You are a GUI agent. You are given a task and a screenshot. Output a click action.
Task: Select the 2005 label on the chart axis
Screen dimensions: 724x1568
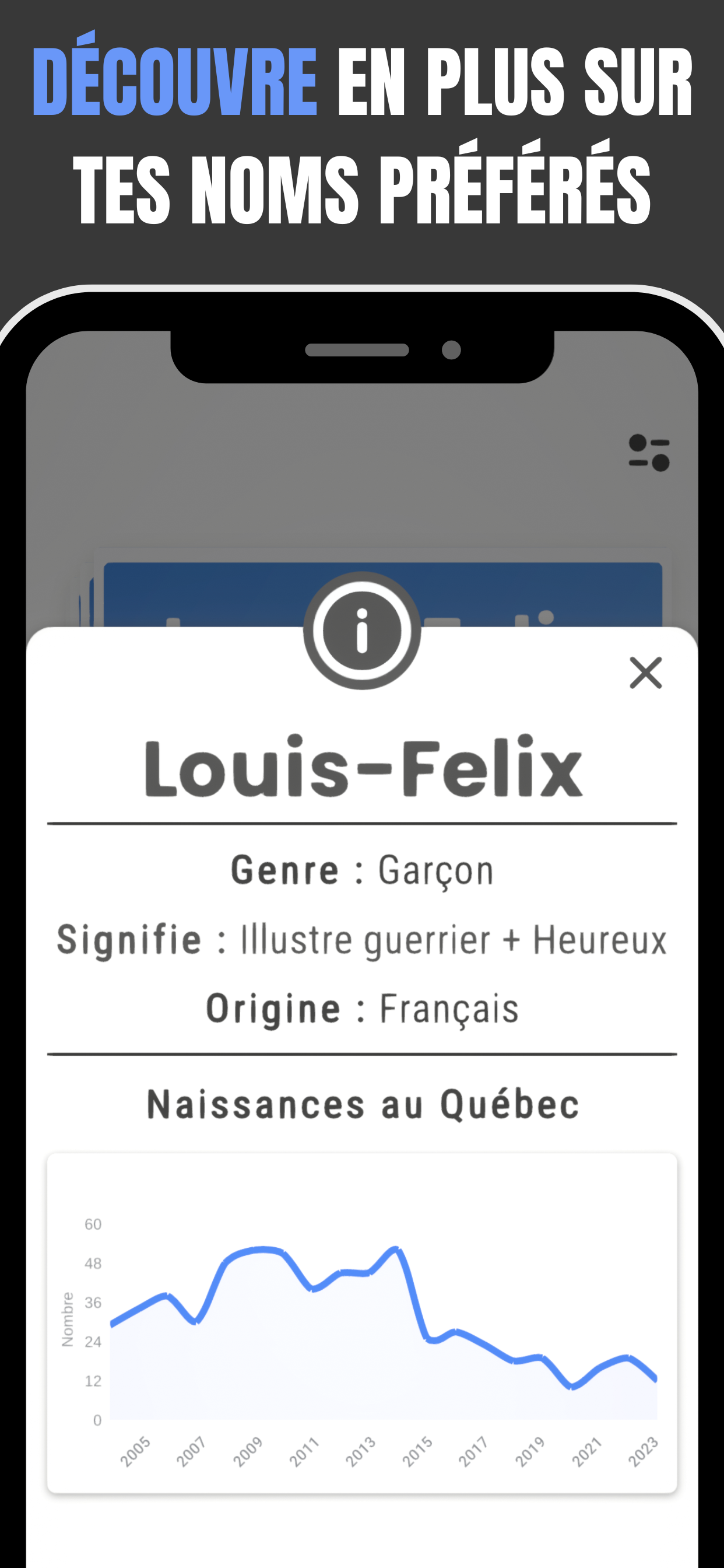(135, 1452)
